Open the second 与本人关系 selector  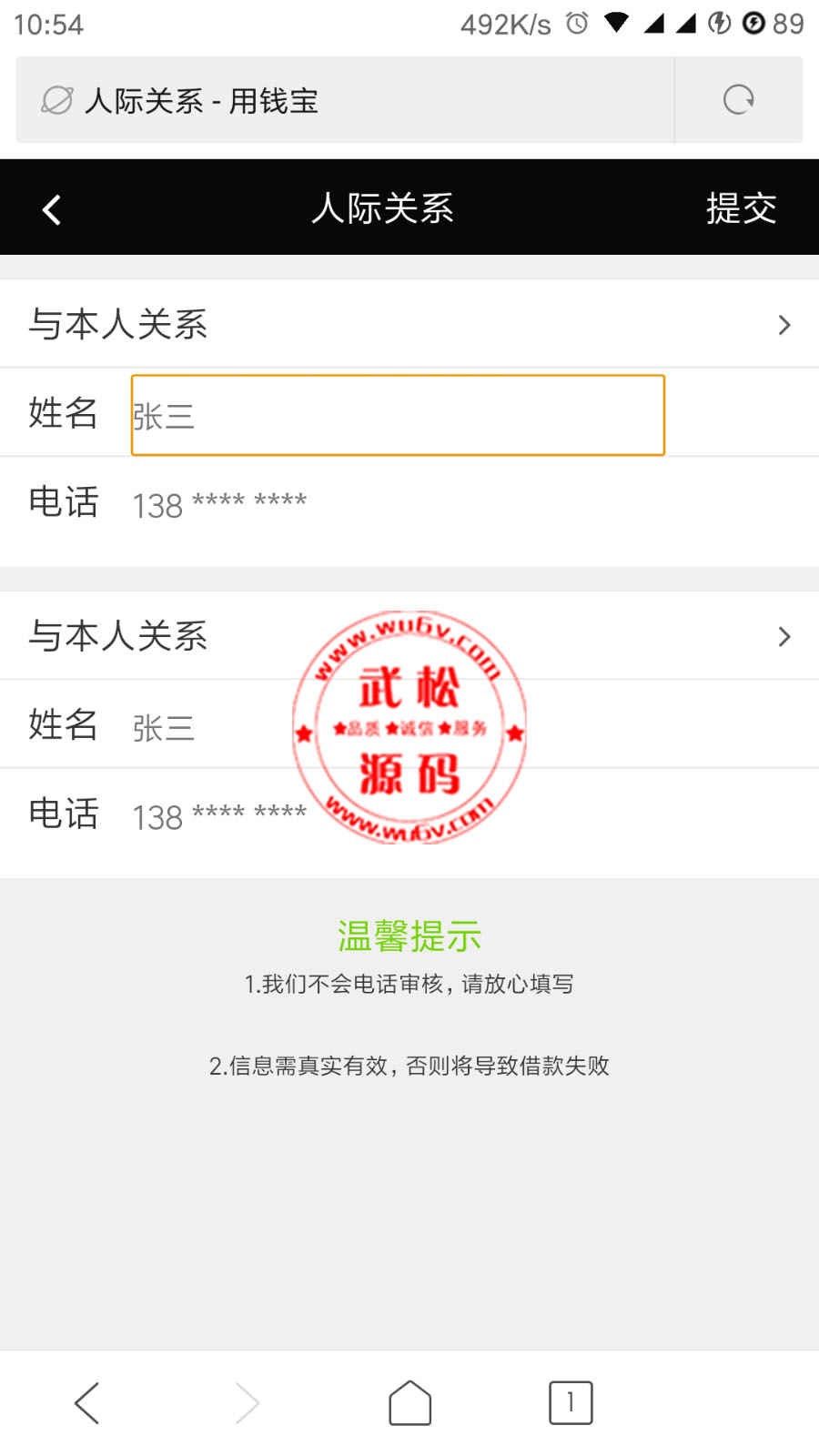tap(409, 635)
